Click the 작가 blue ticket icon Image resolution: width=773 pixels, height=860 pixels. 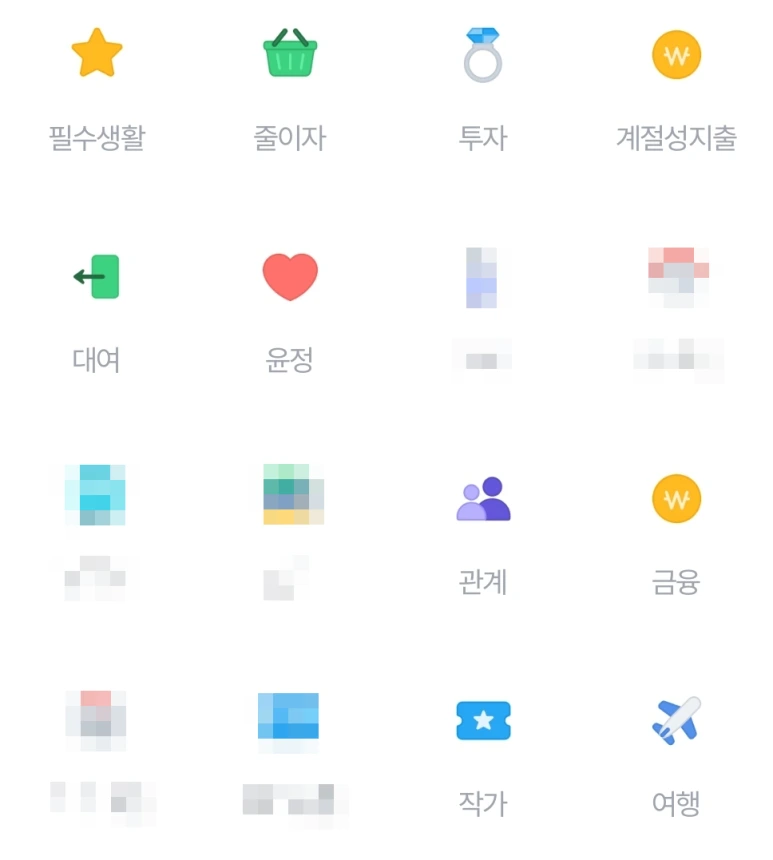484,720
